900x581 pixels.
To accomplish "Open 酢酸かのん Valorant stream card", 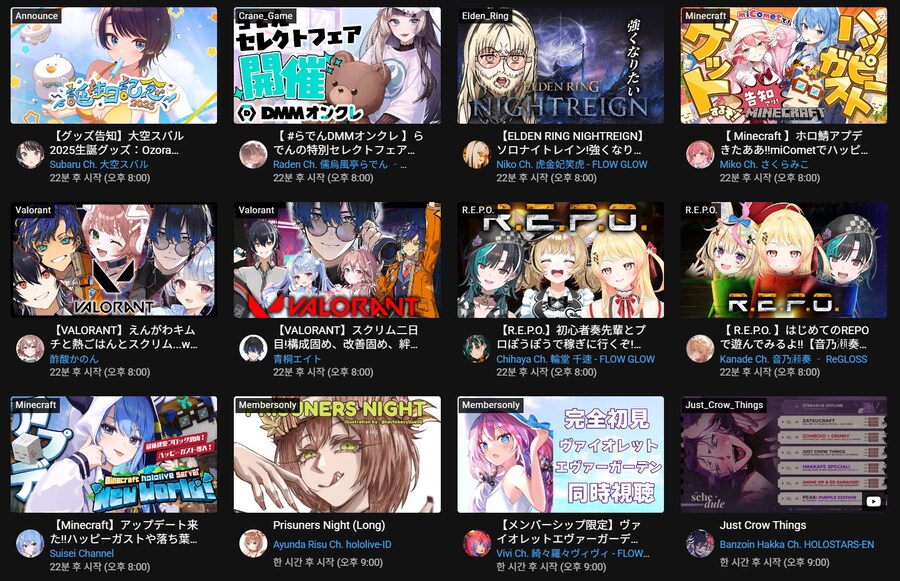I will click(x=114, y=260).
